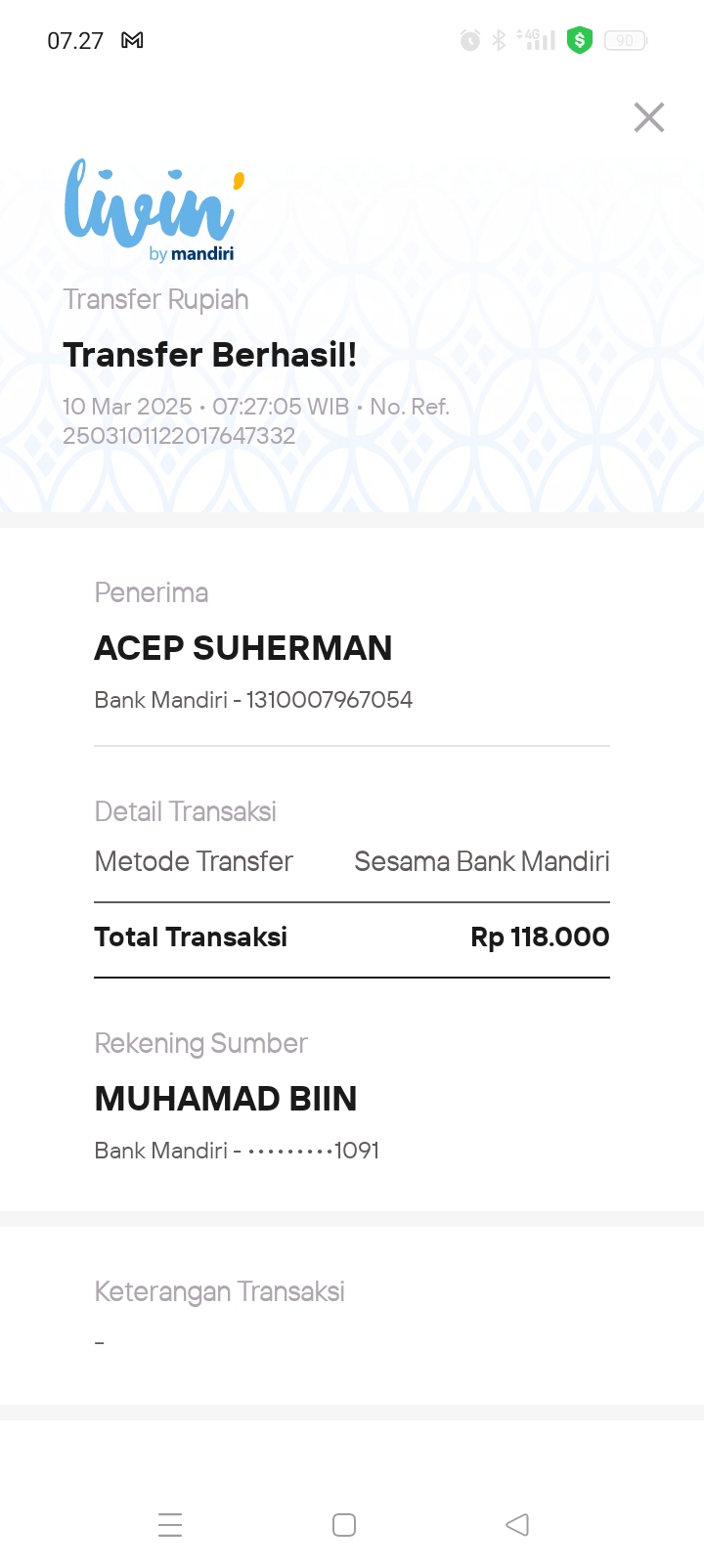Tap the system back button
Image resolution: width=704 pixels, height=1568 pixels.
click(x=517, y=1524)
